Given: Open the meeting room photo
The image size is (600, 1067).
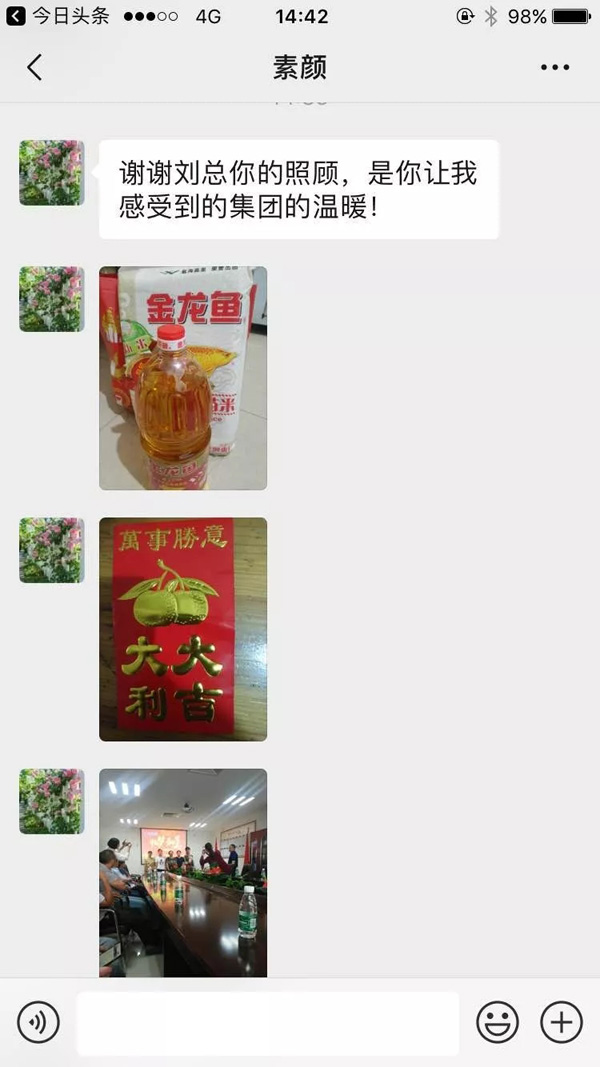Looking at the screenshot, I should [183, 872].
